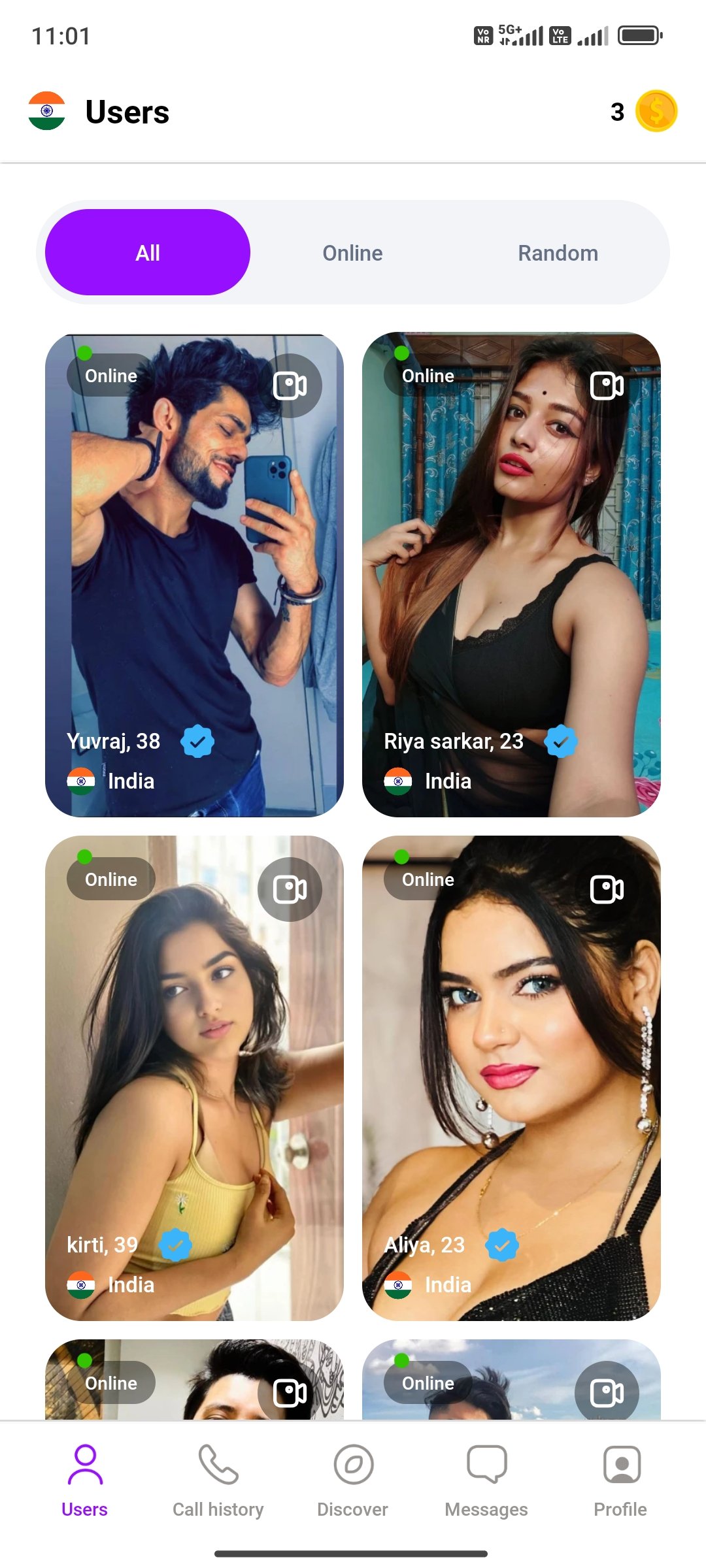Open kirti's profile card
706x1568 pixels.
194,1078
